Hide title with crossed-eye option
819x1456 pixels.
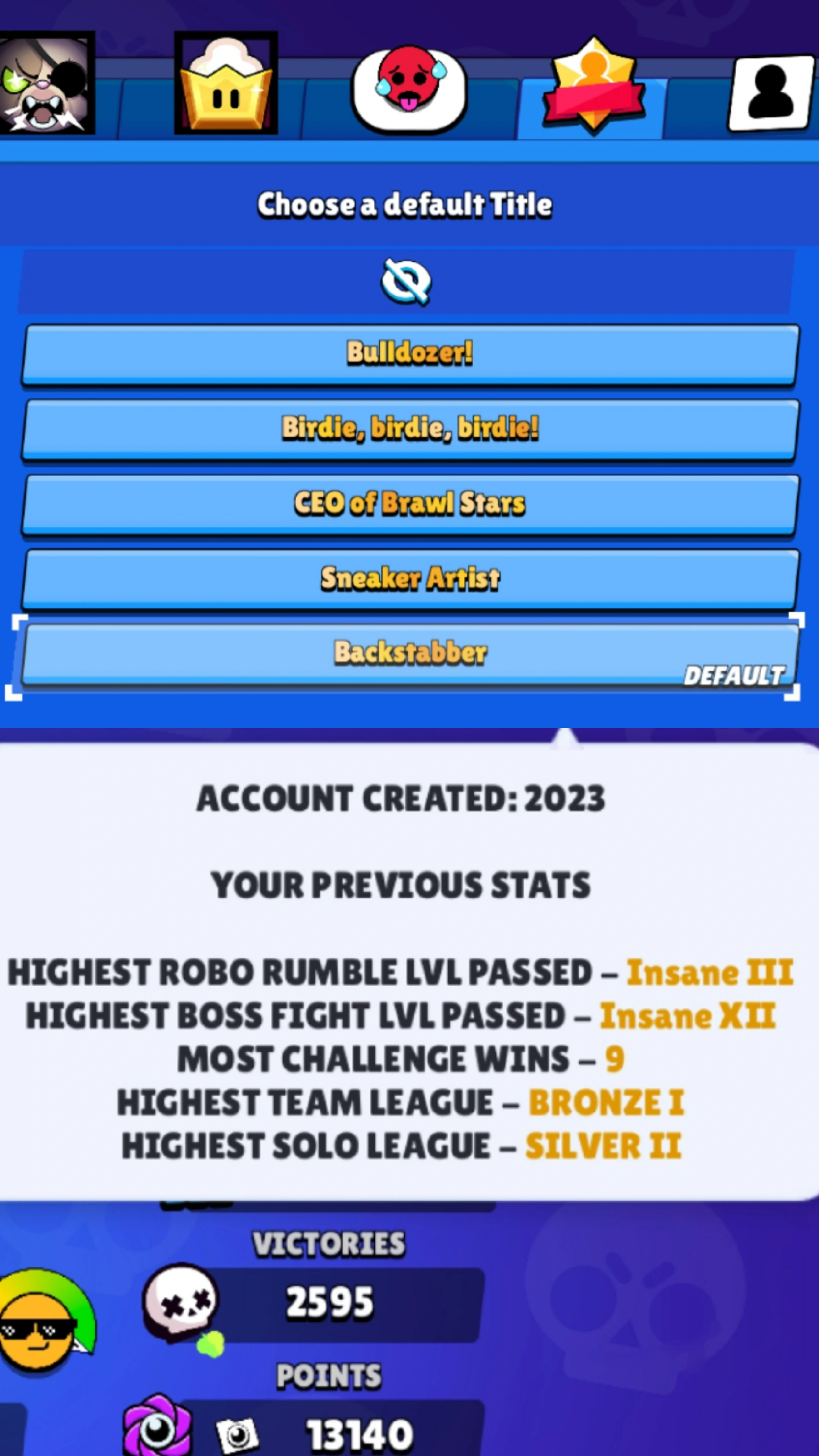tap(406, 281)
